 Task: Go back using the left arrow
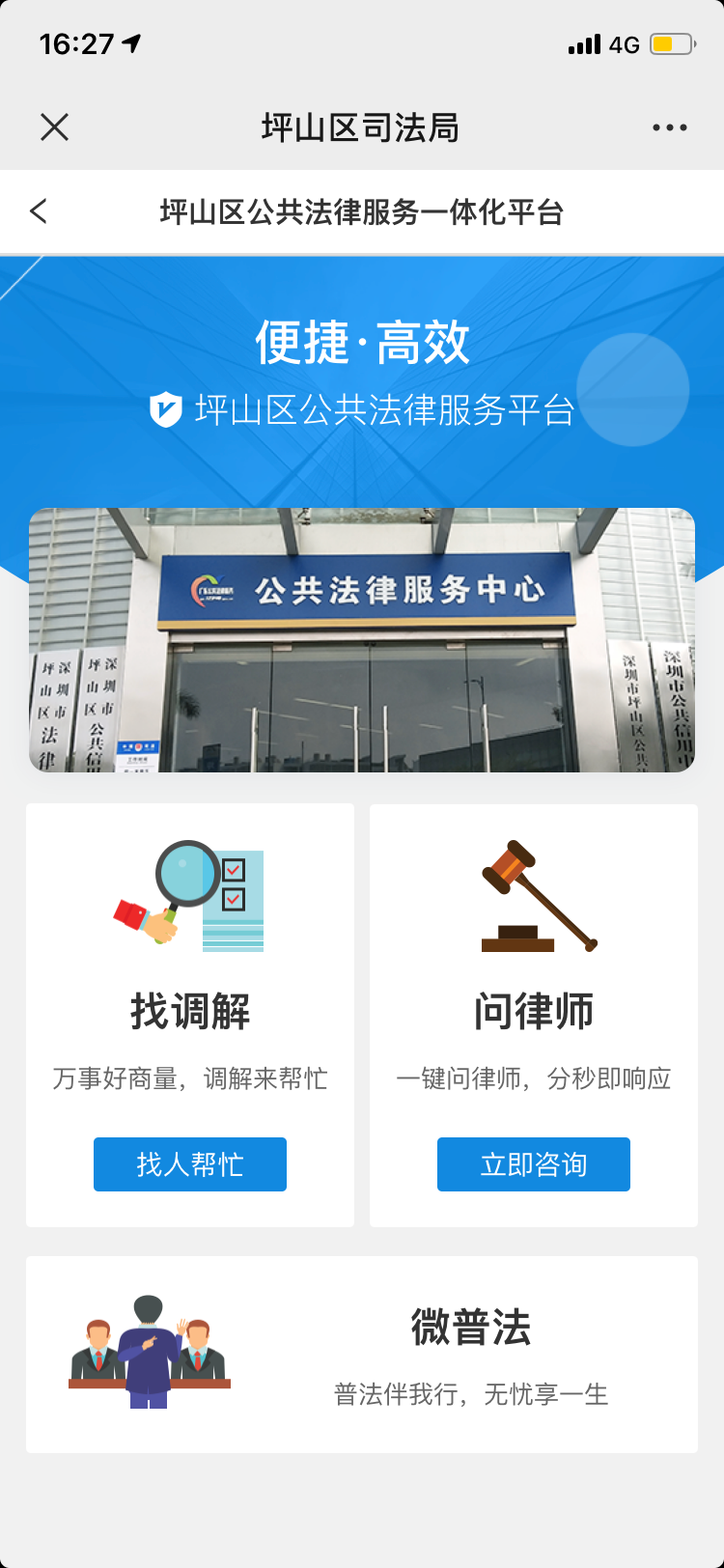point(39,211)
